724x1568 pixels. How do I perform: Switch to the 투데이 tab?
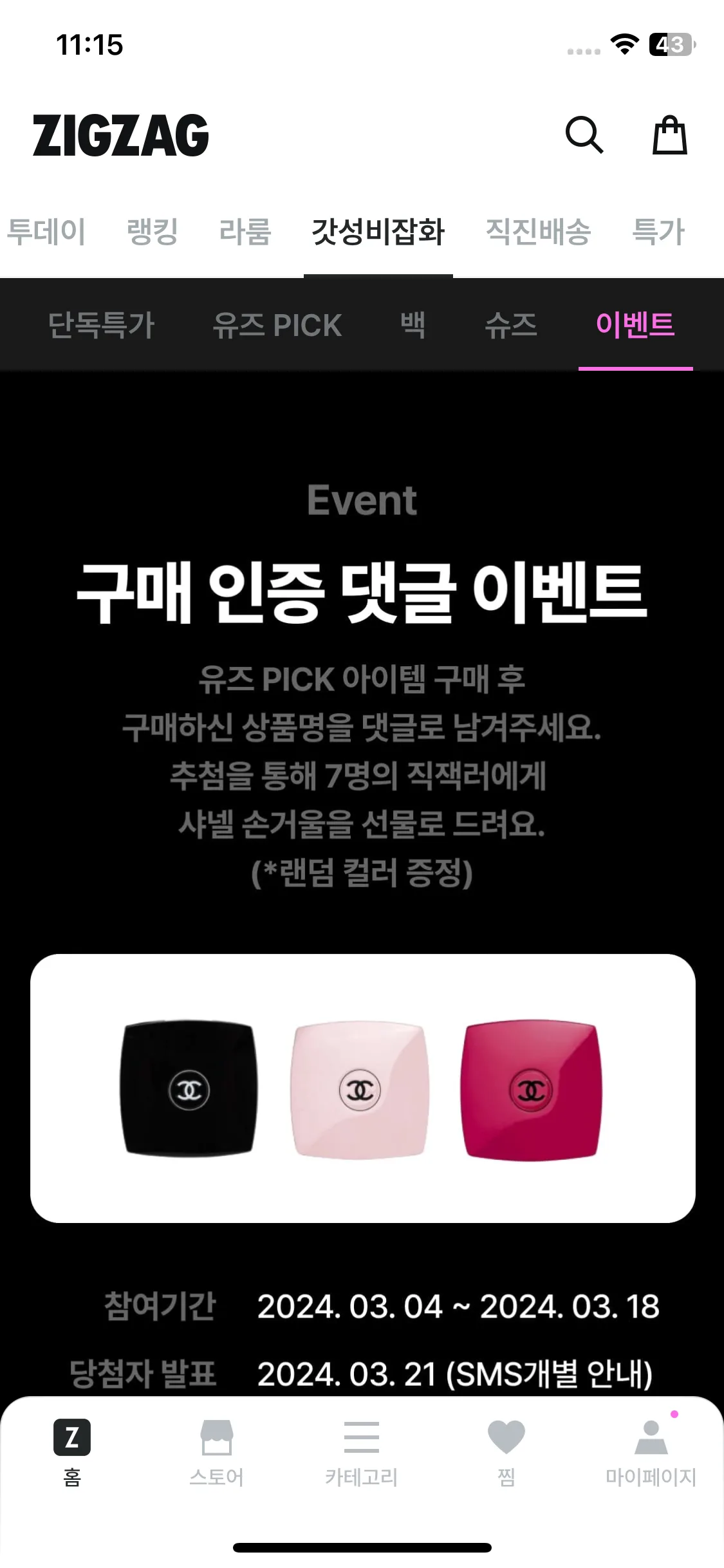tap(46, 232)
